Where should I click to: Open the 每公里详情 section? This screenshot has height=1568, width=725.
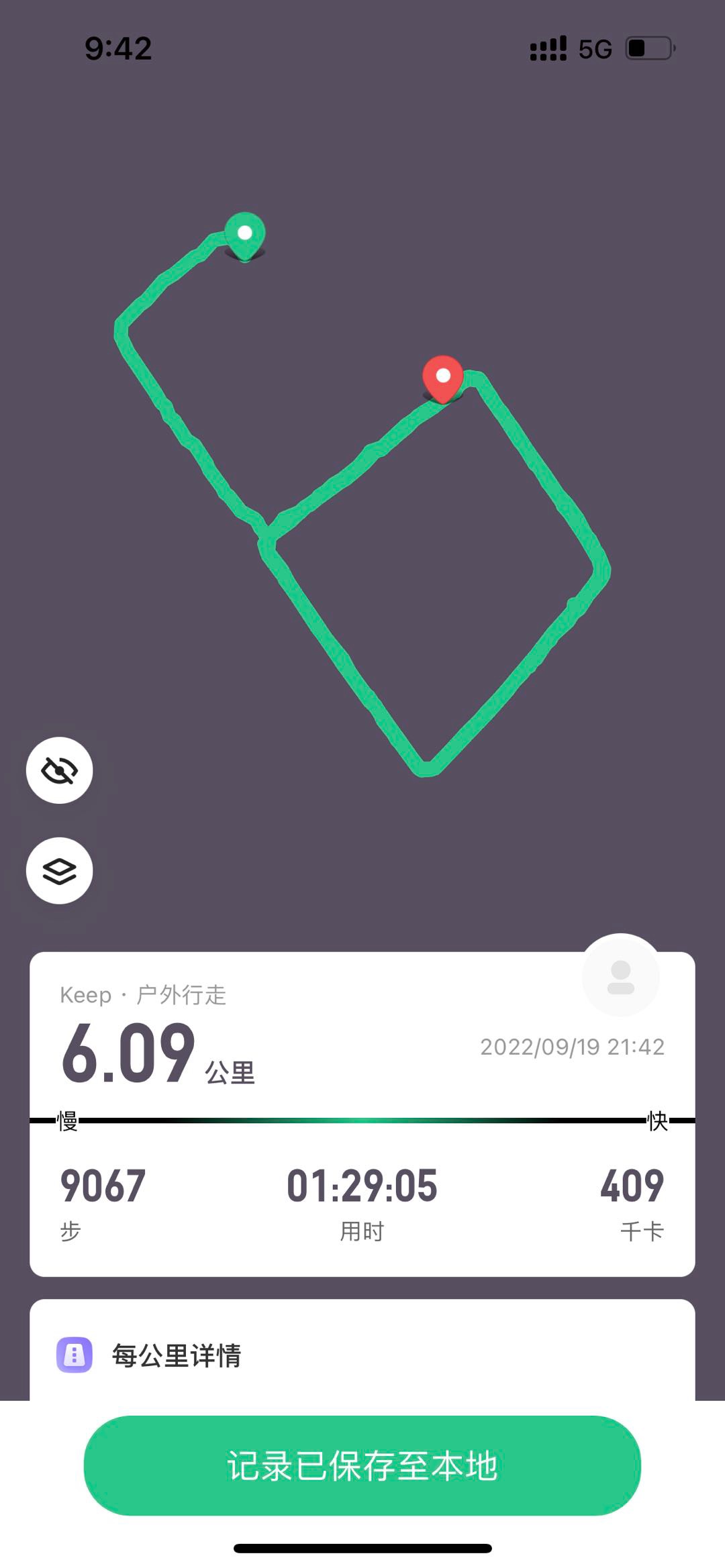coord(362,1355)
